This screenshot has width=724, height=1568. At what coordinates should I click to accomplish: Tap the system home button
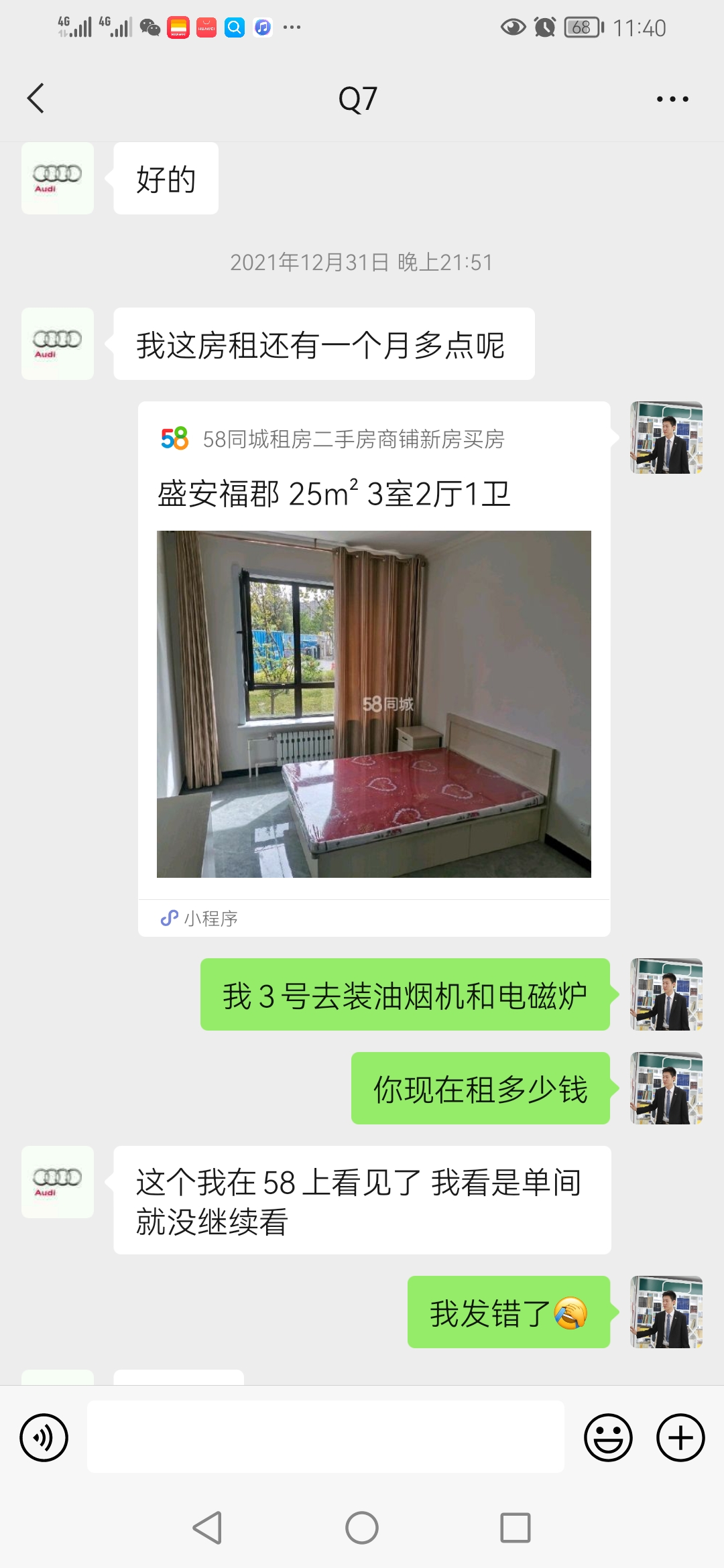tap(362, 1528)
